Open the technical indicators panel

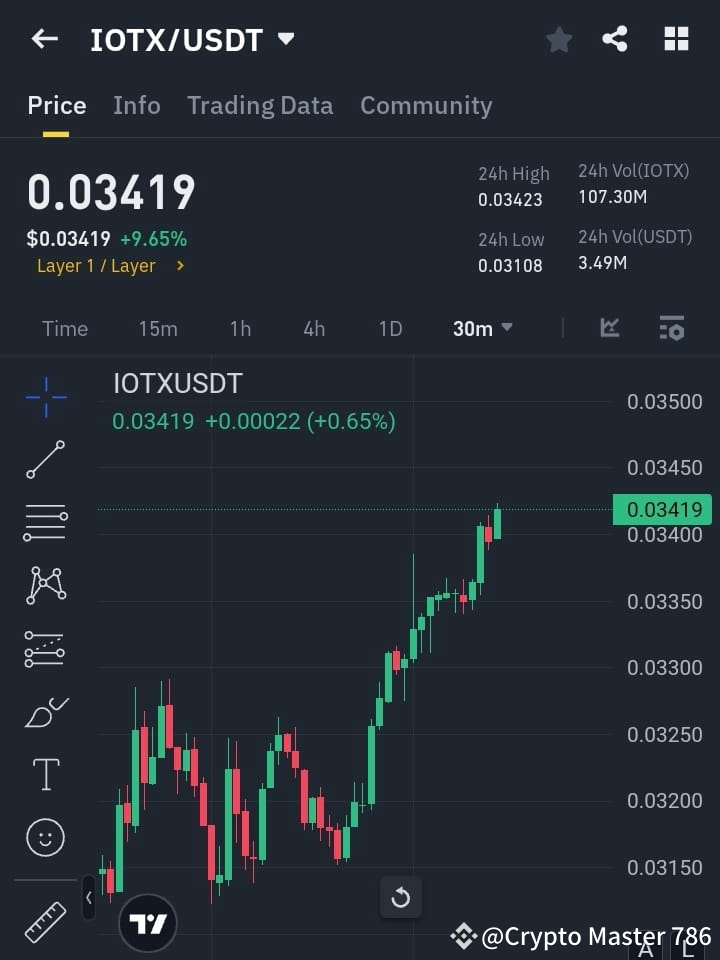point(671,328)
